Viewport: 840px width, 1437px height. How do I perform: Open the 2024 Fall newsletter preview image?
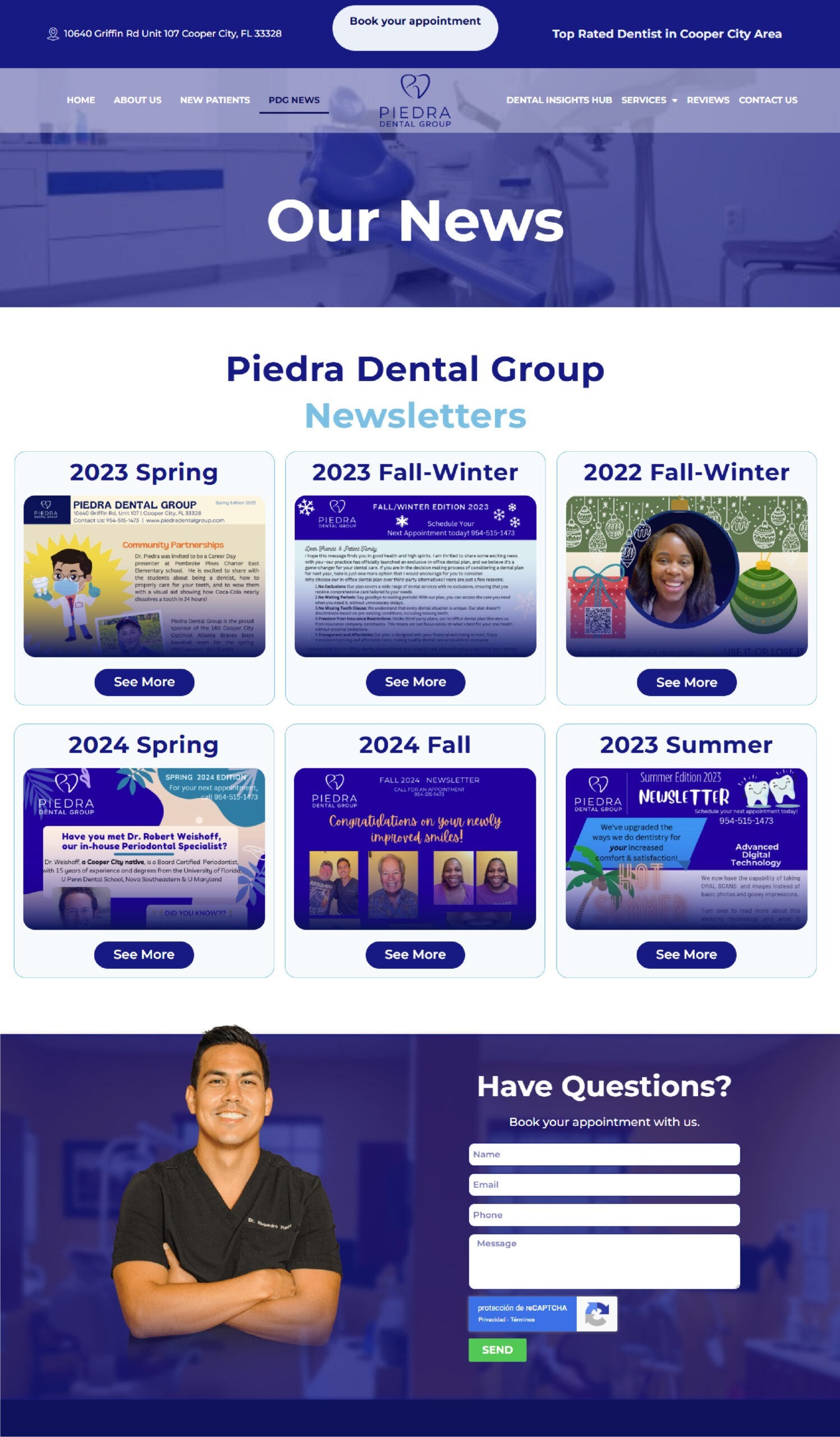[x=415, y=849]
